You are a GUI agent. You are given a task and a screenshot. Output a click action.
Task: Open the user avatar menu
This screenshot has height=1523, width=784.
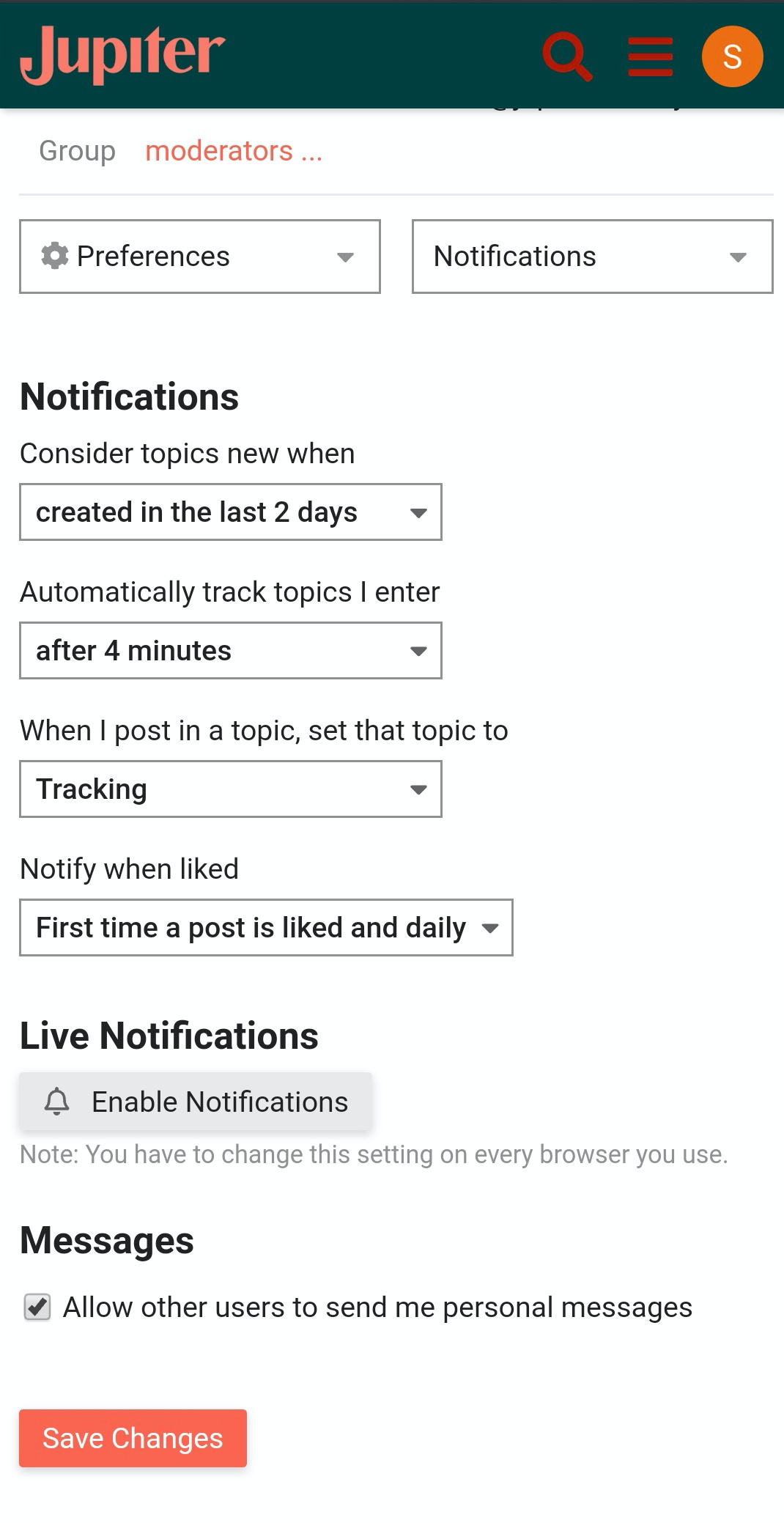click(x=732, y=56)
